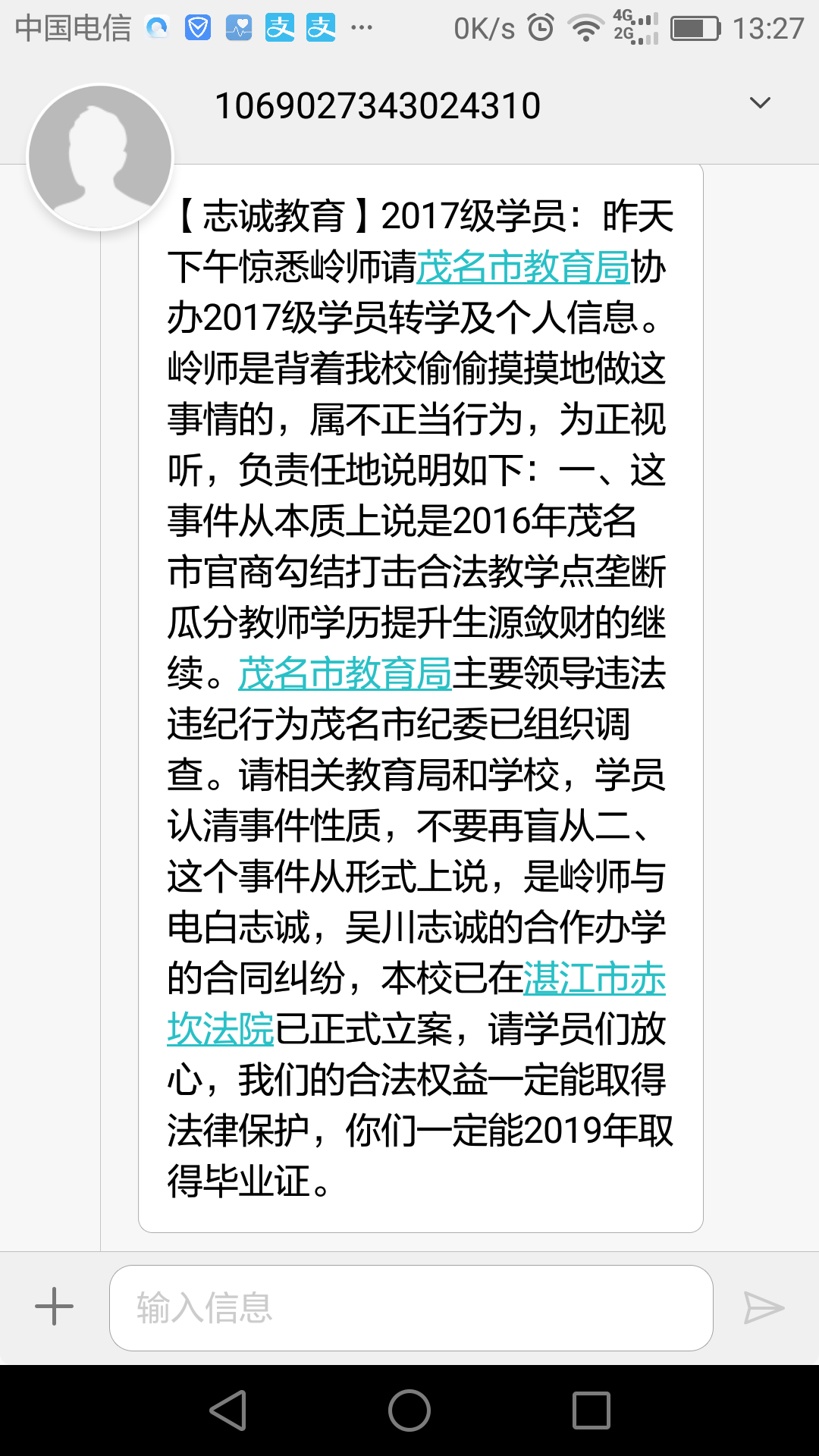Open the sender's contact avatar
The image size is (819, 1456).
pyautogui.click(x=100, y=157)
